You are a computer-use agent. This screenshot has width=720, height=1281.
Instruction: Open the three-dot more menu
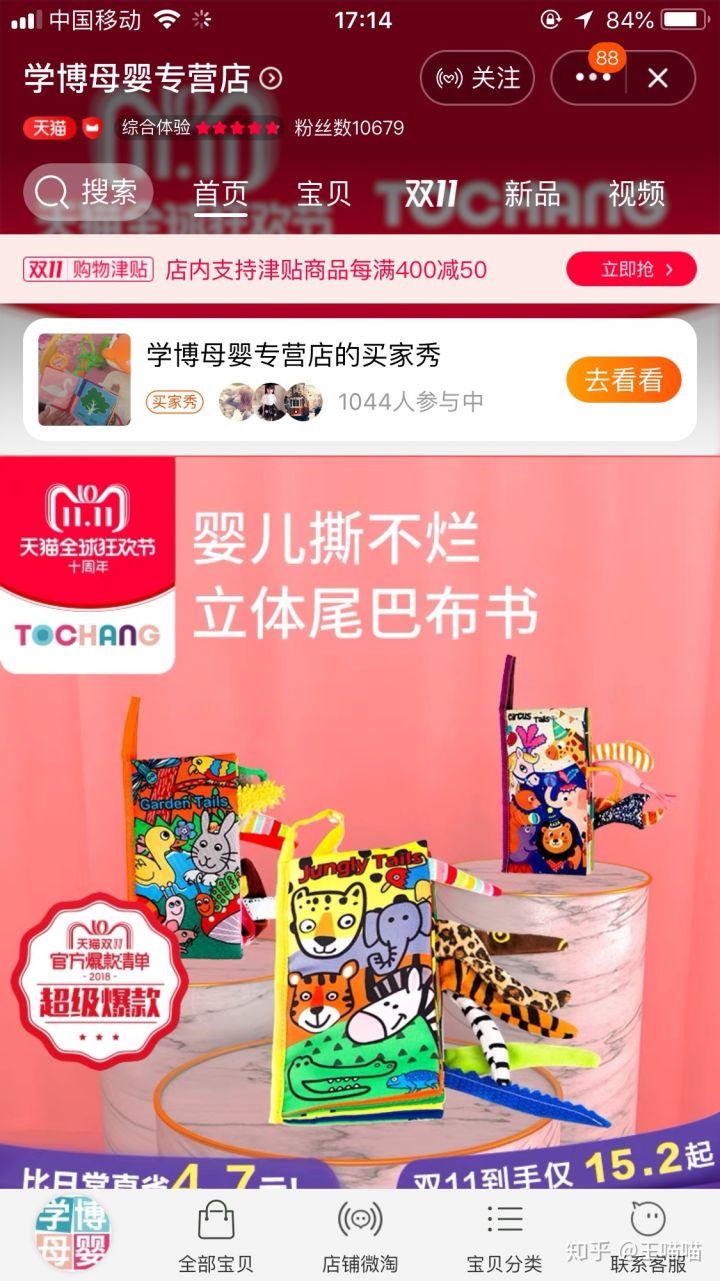click(592, 78)
